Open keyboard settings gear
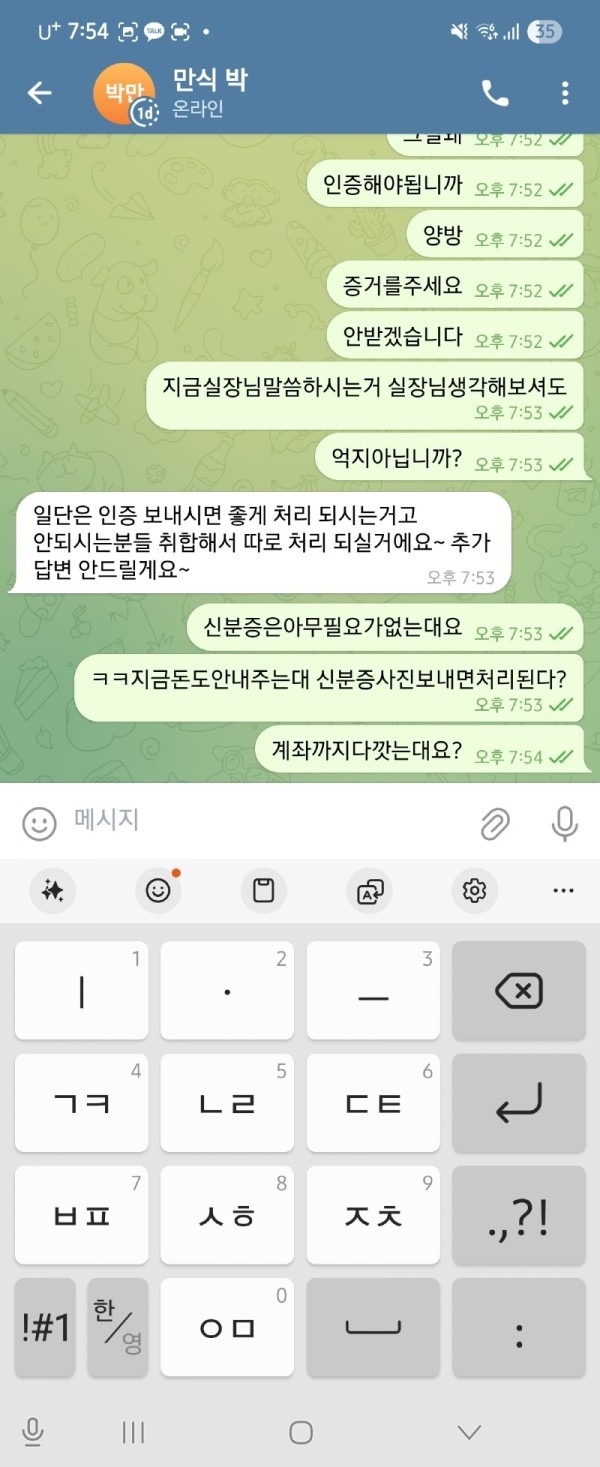600x1467 pixels. click(x=474, y=890)
